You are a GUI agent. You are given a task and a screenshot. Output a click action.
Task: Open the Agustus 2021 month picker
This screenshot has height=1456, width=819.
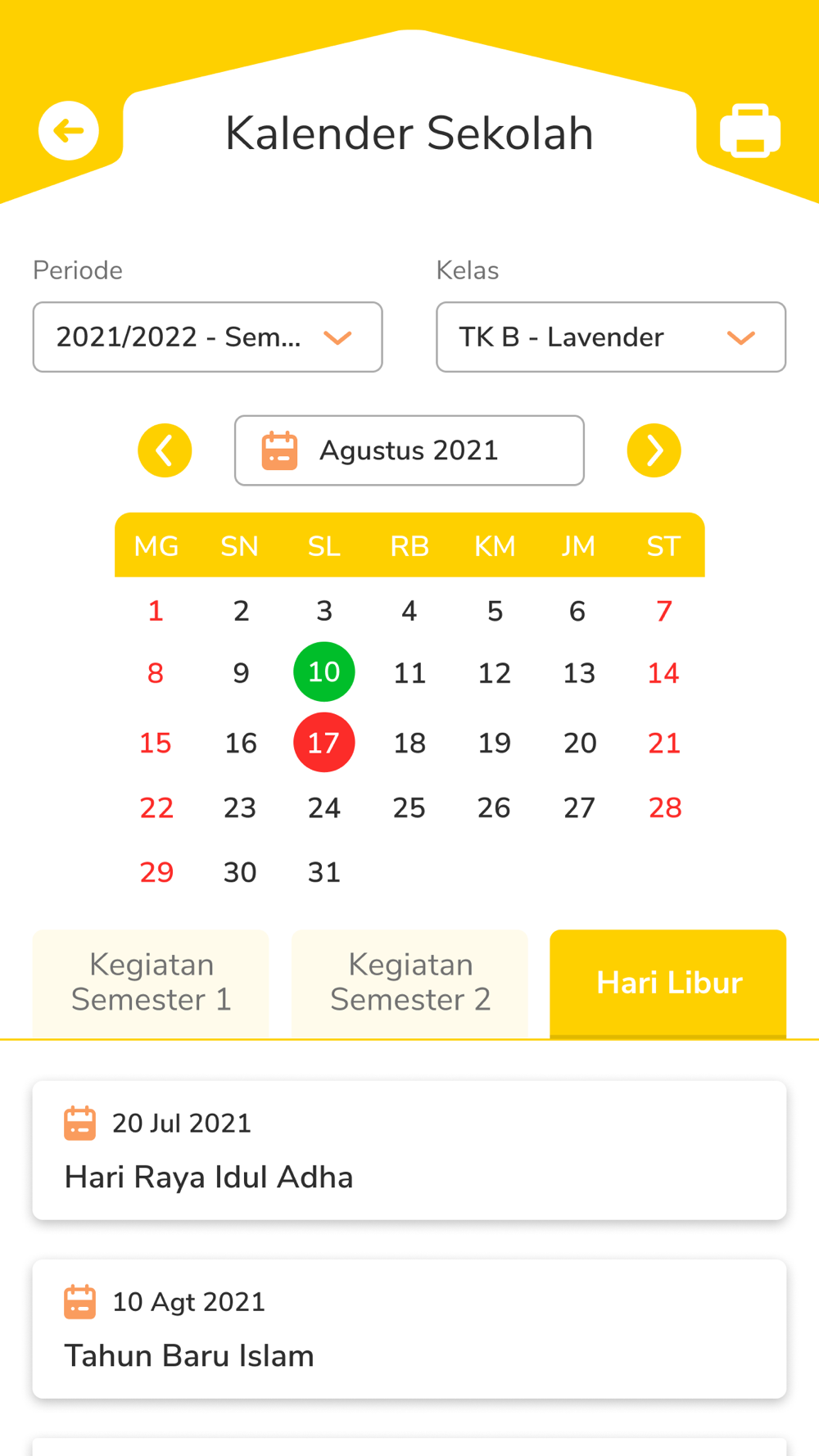tap(409, 450)
